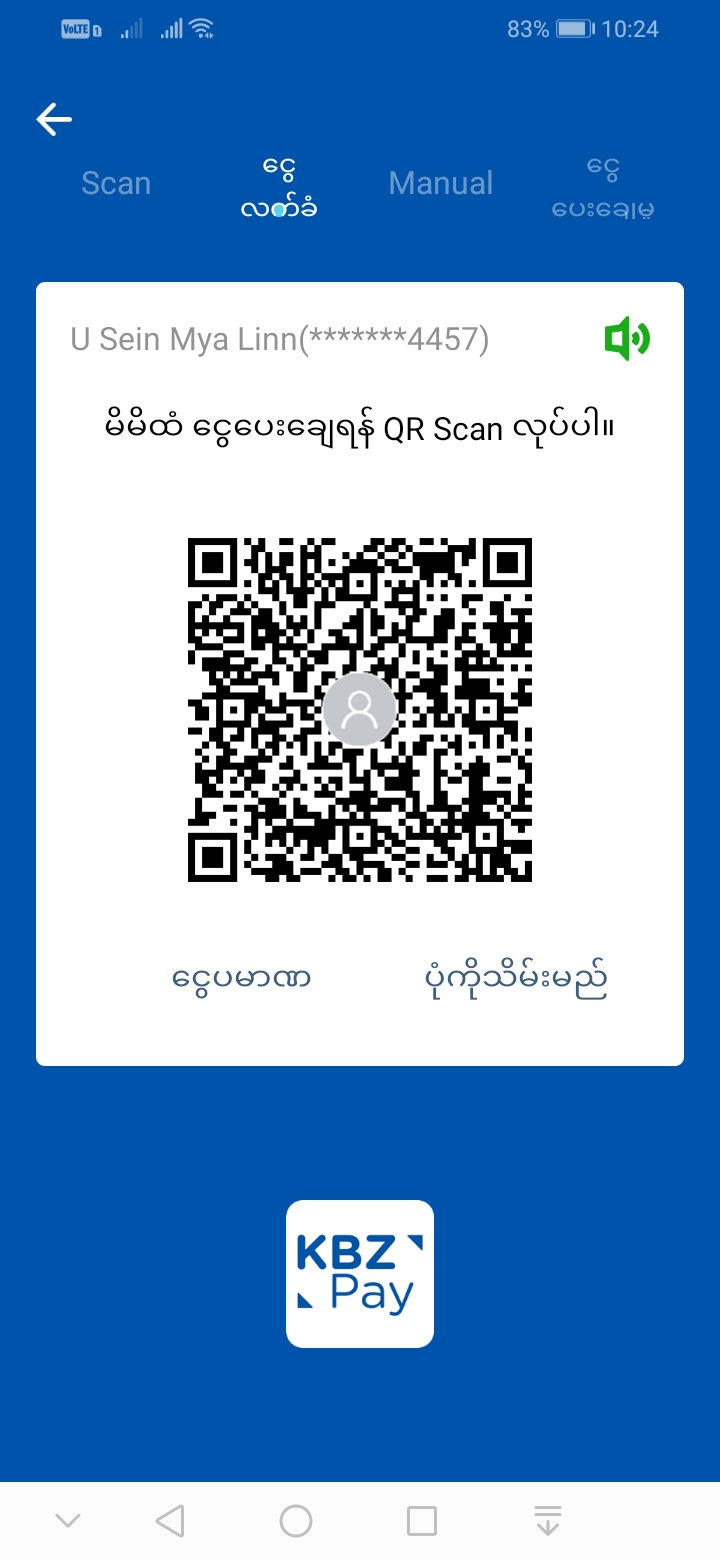Go to the system home screen
The image size is (720, 1560).
pyautogui.click(x=296, y=1521)
